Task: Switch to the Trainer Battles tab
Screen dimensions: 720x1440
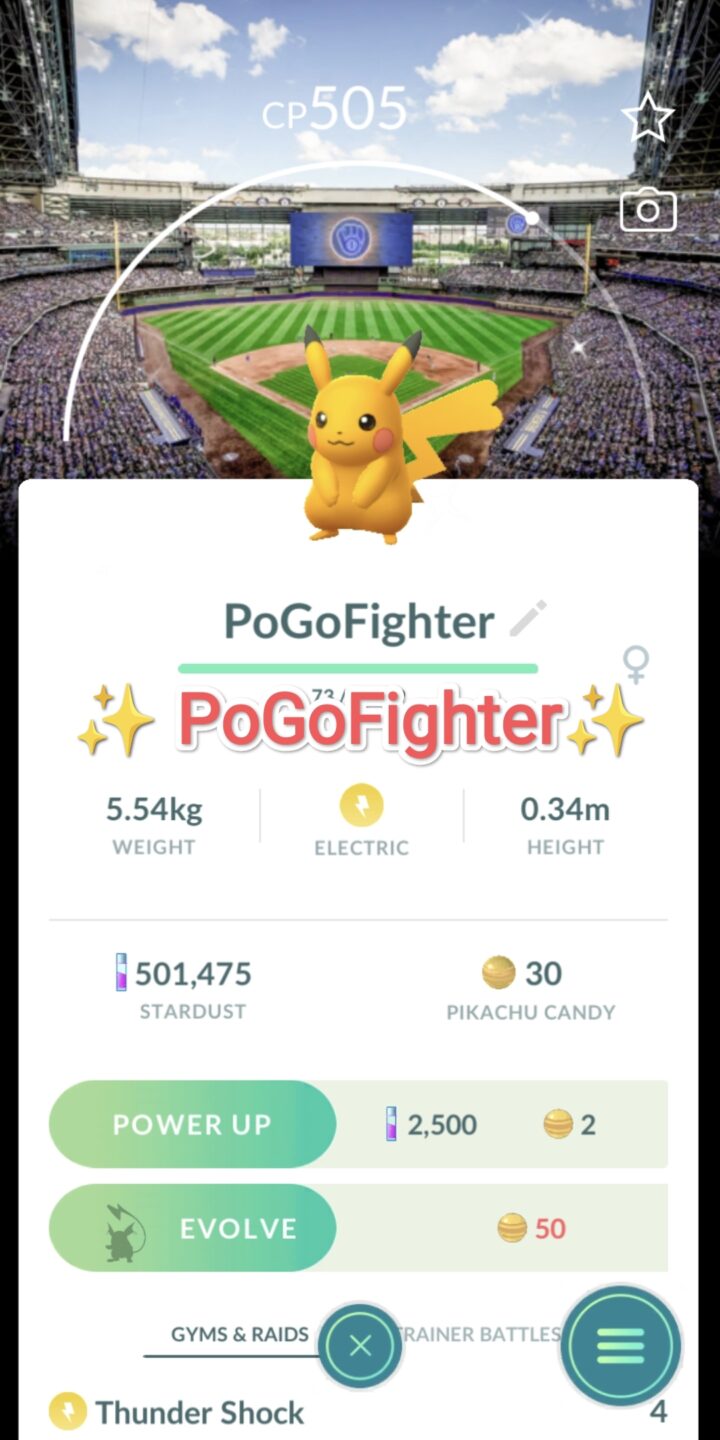Action: tap(480, 1334)
